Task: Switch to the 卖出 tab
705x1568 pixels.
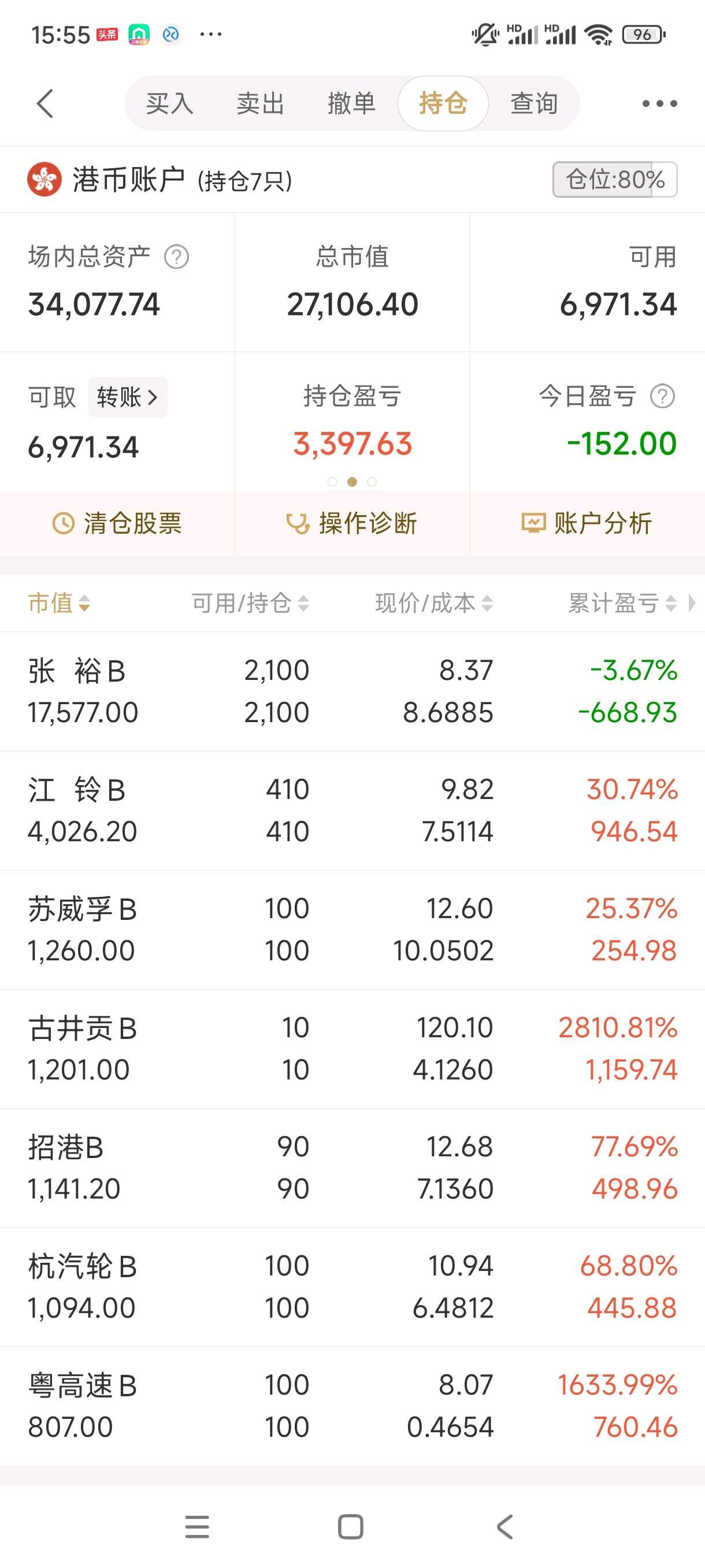Action: [261, 103]
